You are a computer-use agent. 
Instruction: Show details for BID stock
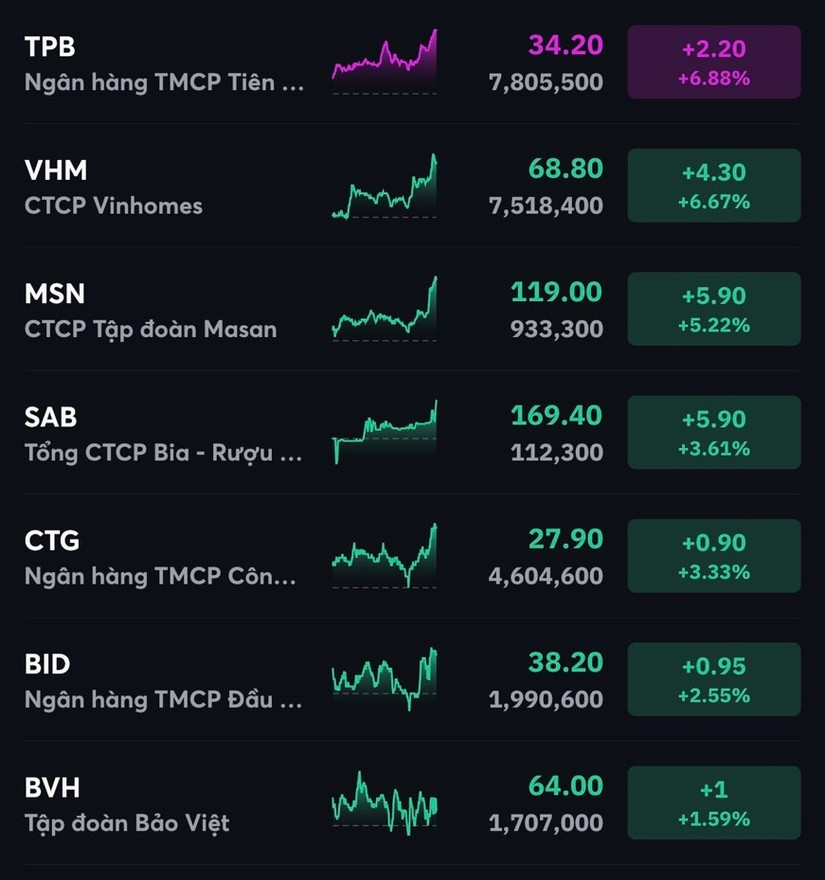pos(165,681)
